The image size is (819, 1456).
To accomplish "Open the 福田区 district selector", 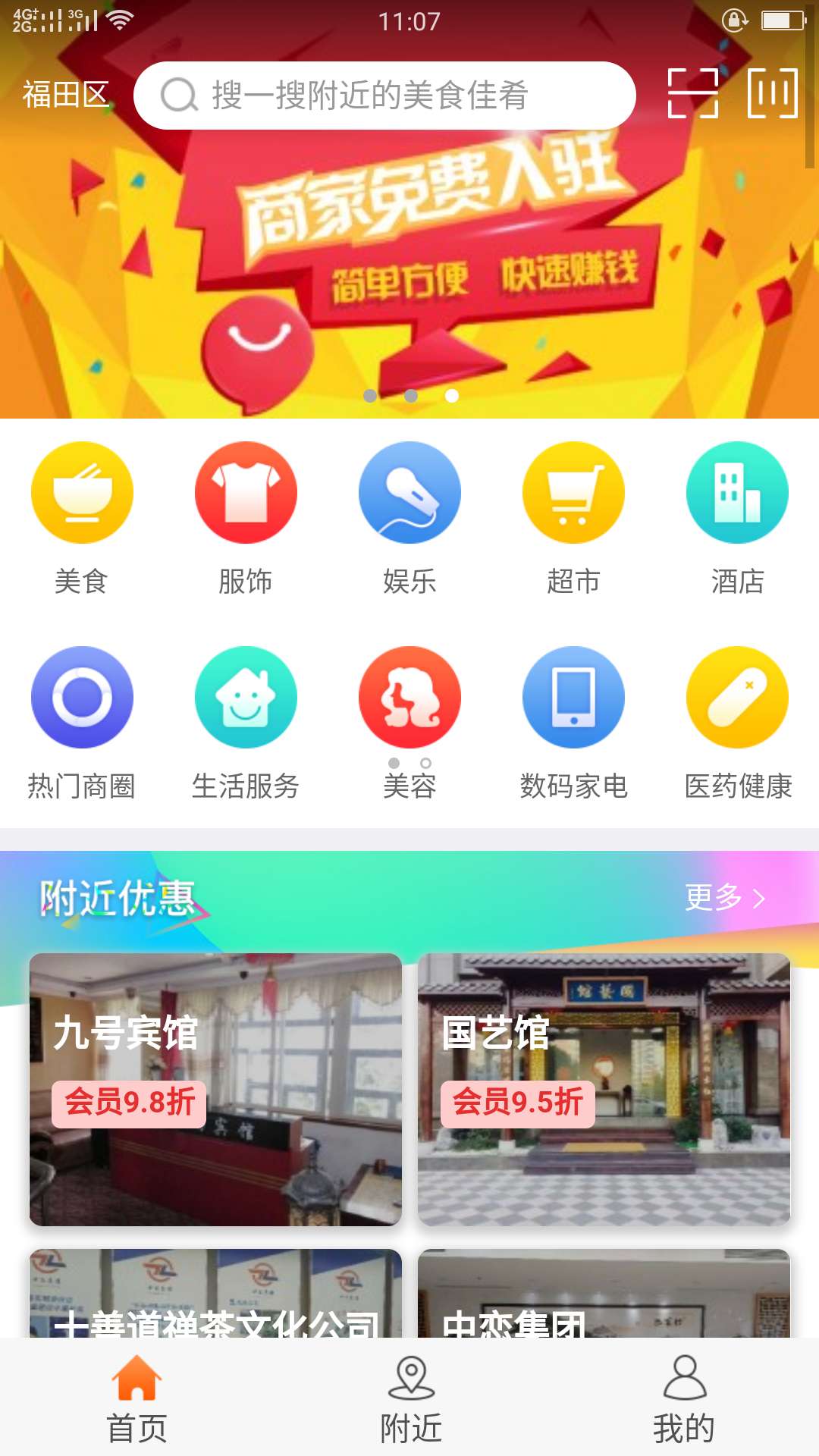I will [67, 95].
